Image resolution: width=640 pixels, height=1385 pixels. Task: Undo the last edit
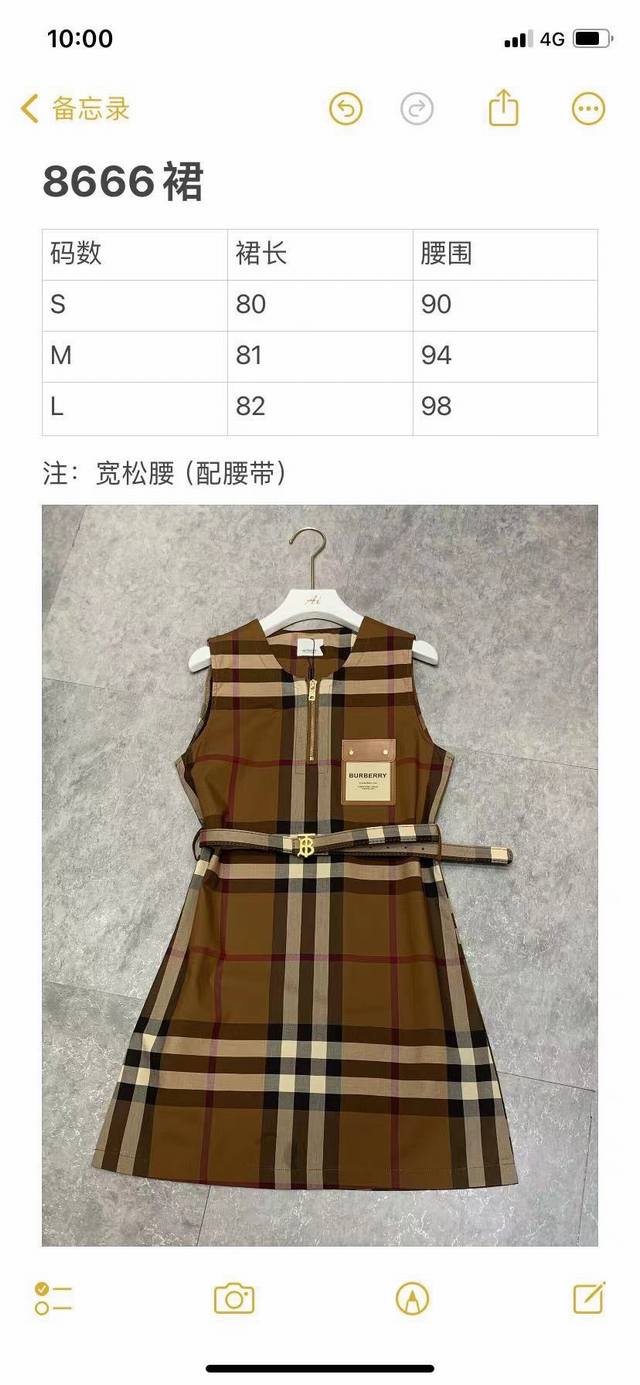coord(346,109)
